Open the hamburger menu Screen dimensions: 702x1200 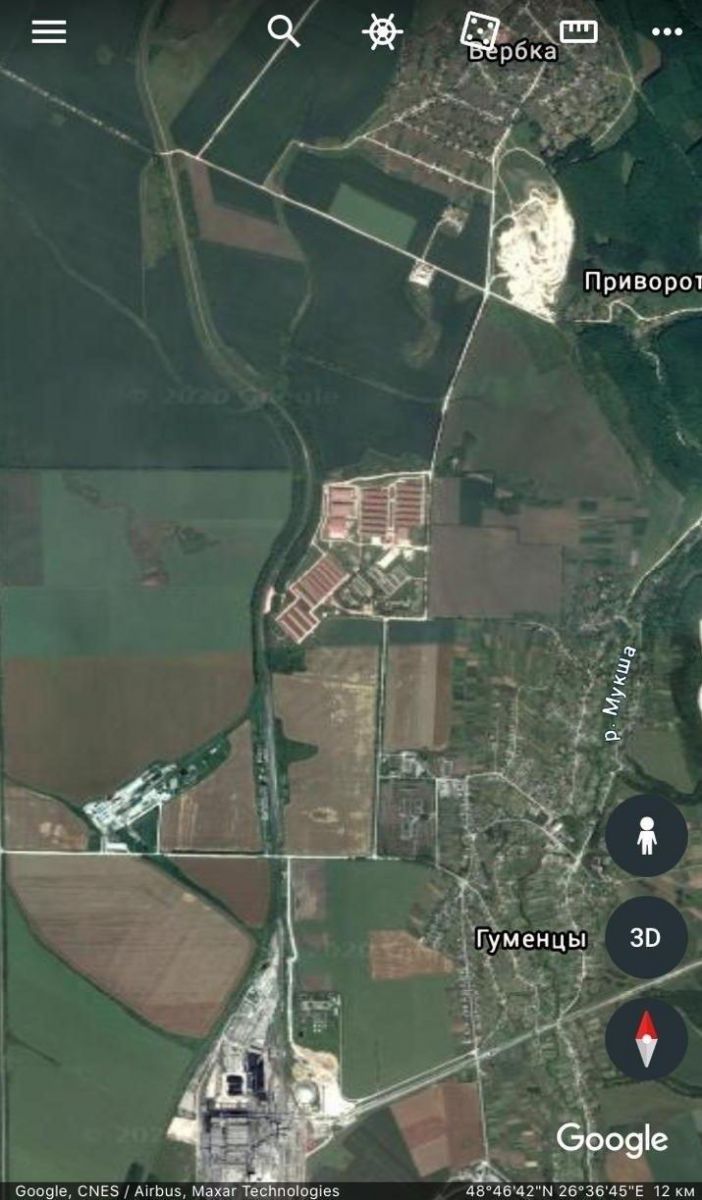48,31
